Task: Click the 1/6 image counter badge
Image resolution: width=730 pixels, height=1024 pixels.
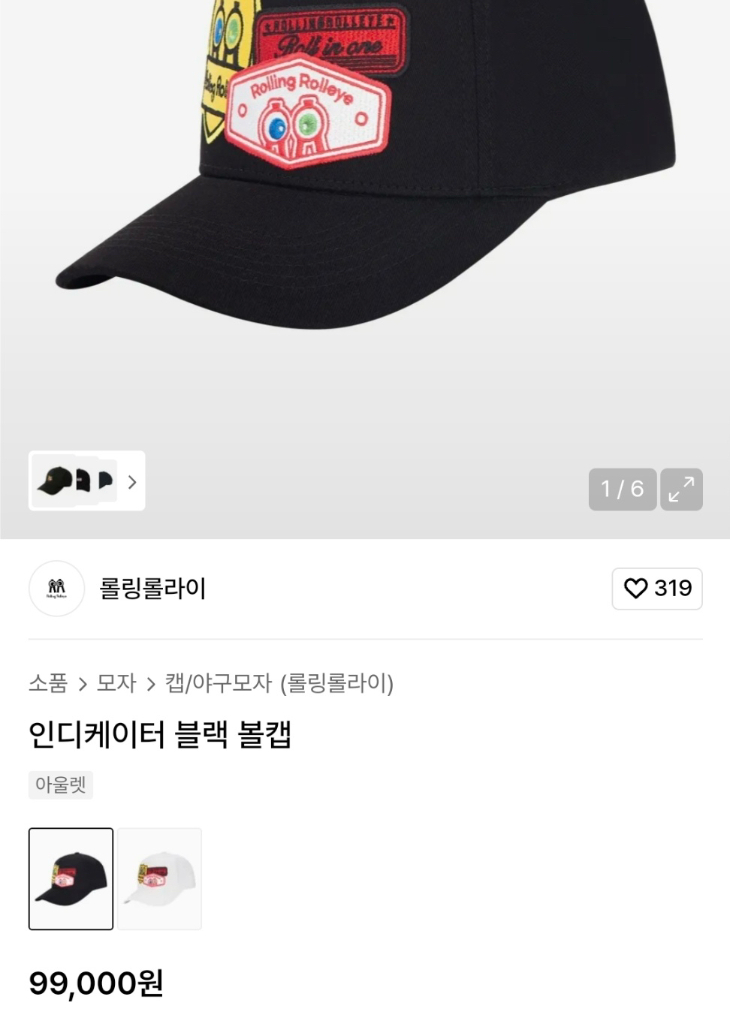Action: [622, 489]
